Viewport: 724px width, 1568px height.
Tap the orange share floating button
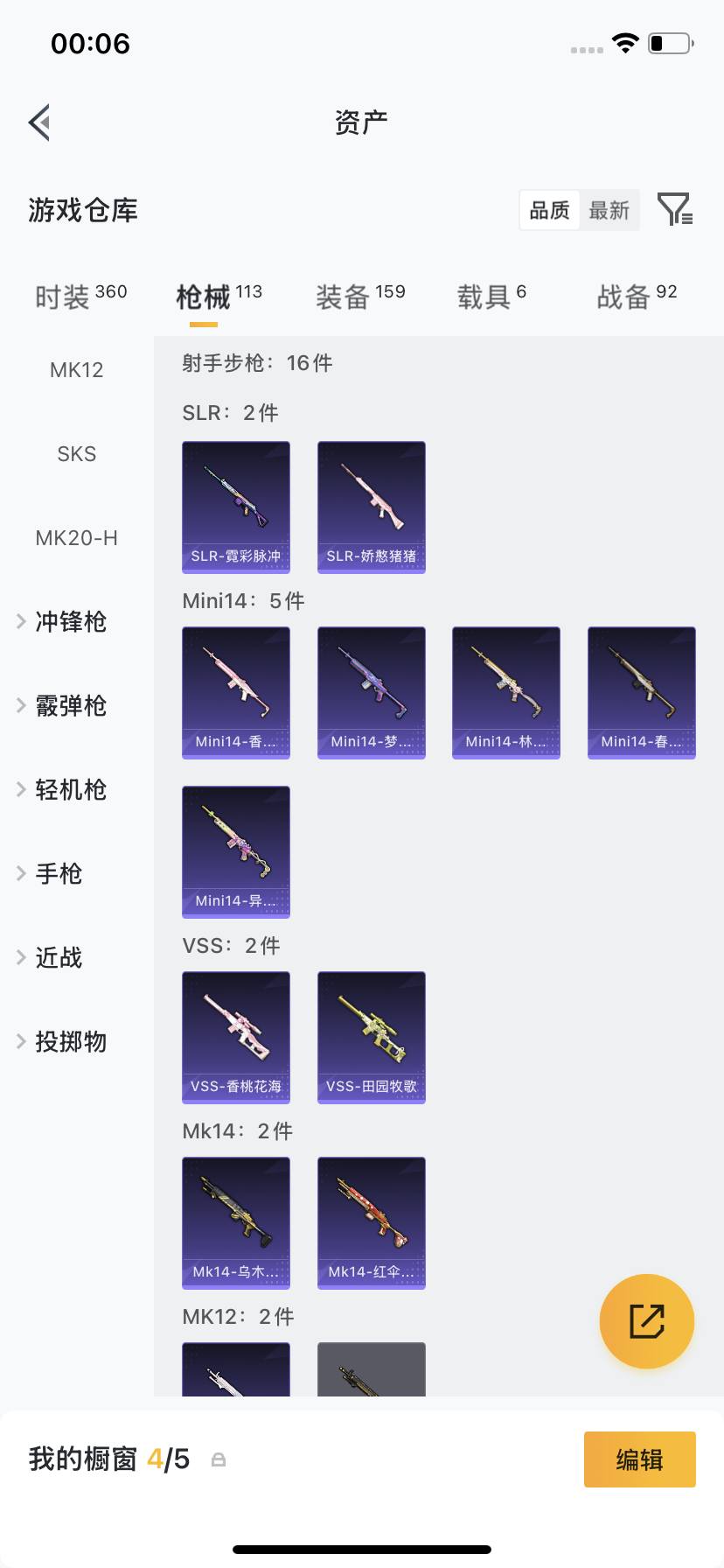647,1321
